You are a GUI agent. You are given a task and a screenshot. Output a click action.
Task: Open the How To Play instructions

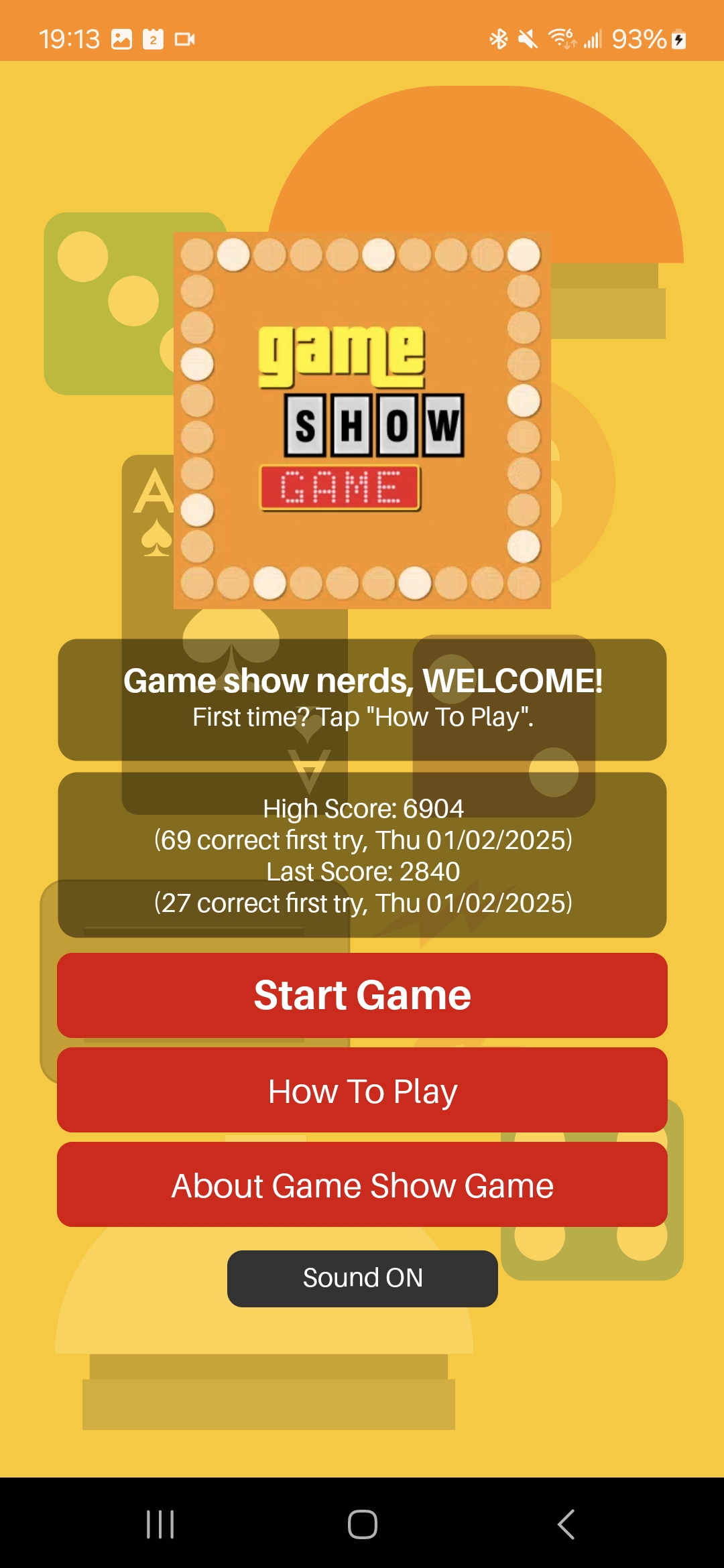click(x=362, y=1090)
